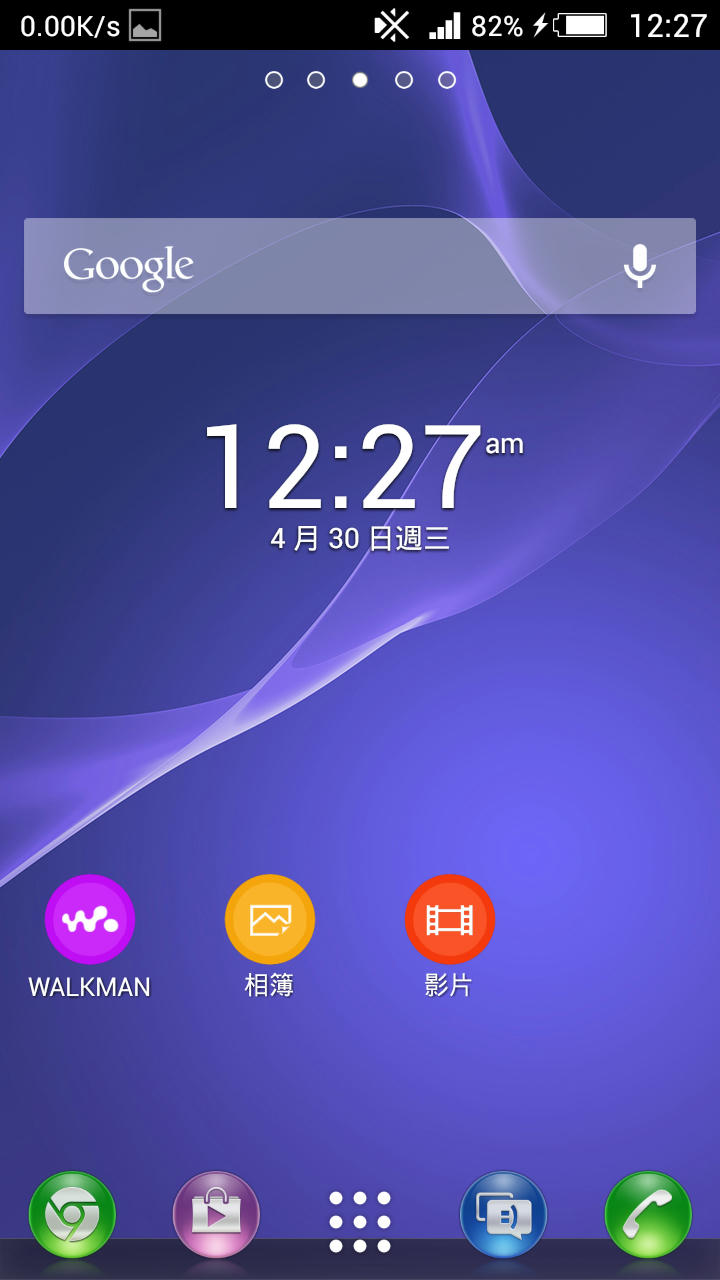Open the 影片 movies app

pos(450,920)
